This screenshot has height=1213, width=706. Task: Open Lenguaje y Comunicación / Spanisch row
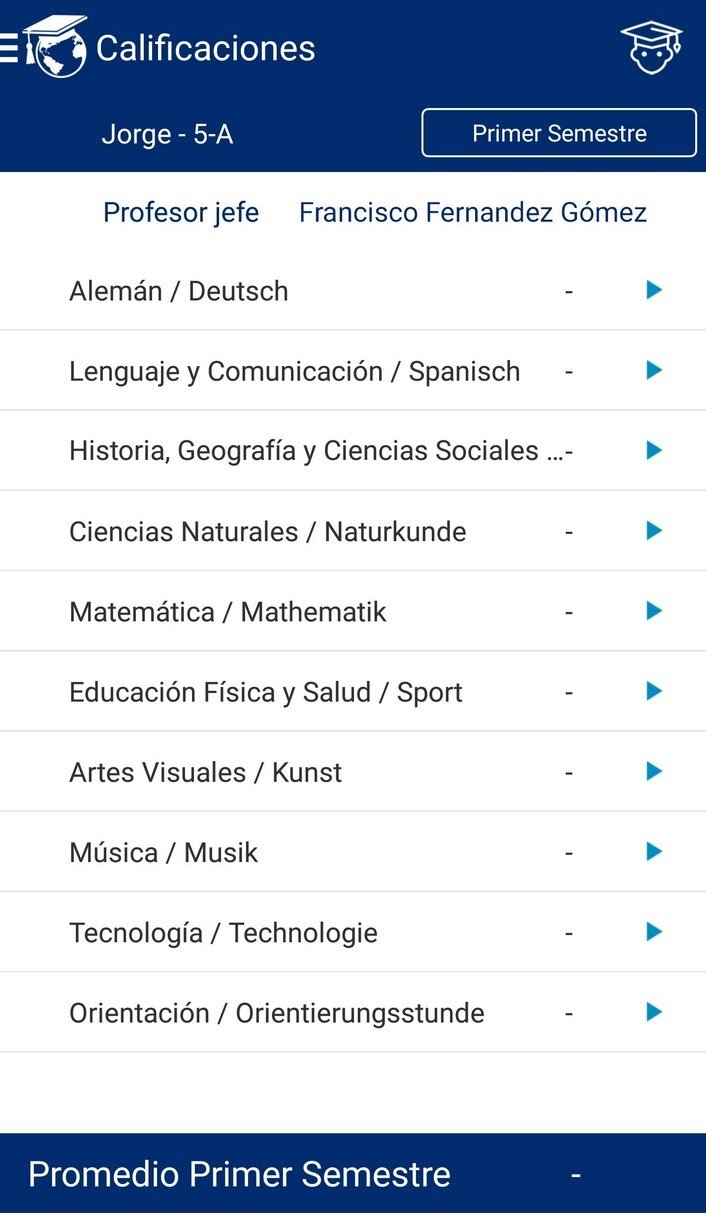353,371
